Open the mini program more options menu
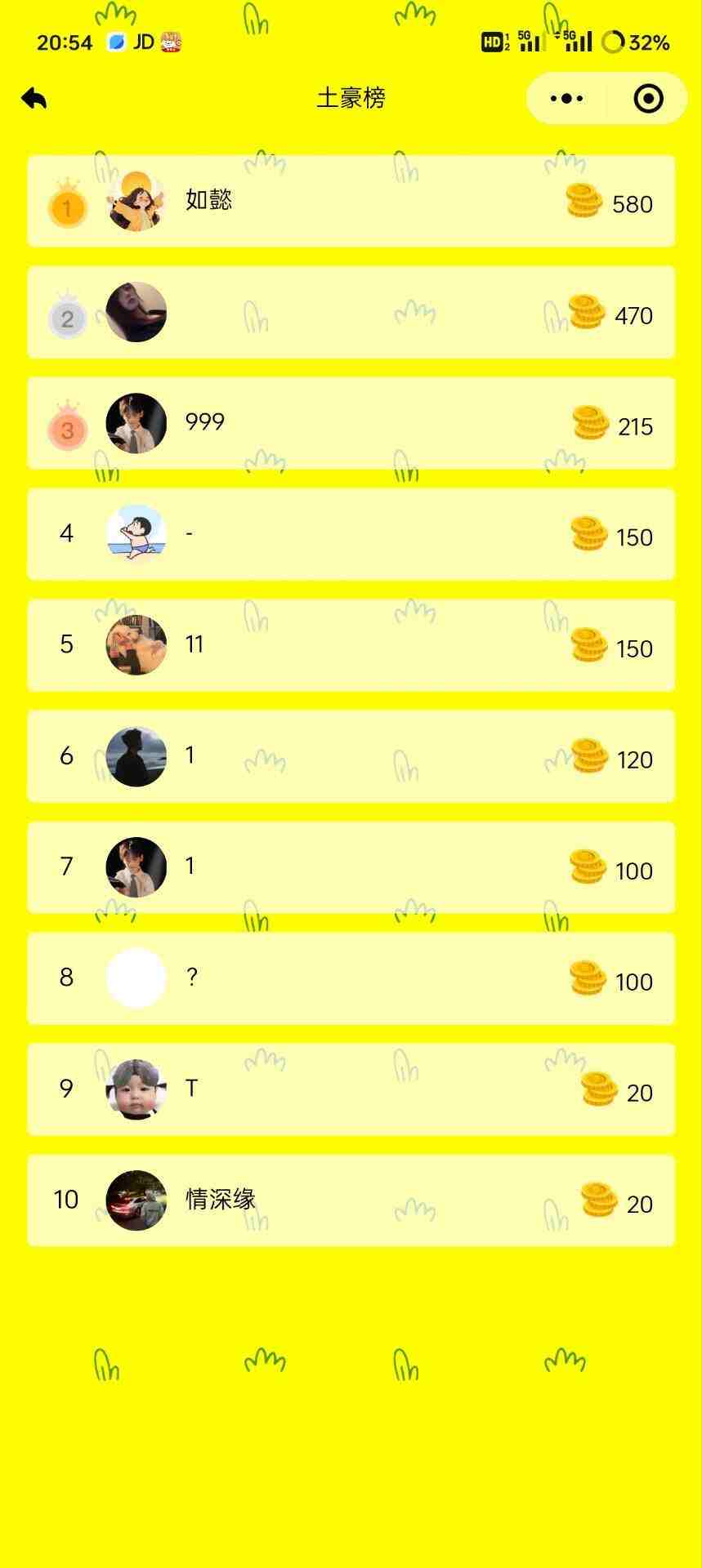Image resolution: width=702 pixels, height=1568 pixels. (x=566, y=99)
